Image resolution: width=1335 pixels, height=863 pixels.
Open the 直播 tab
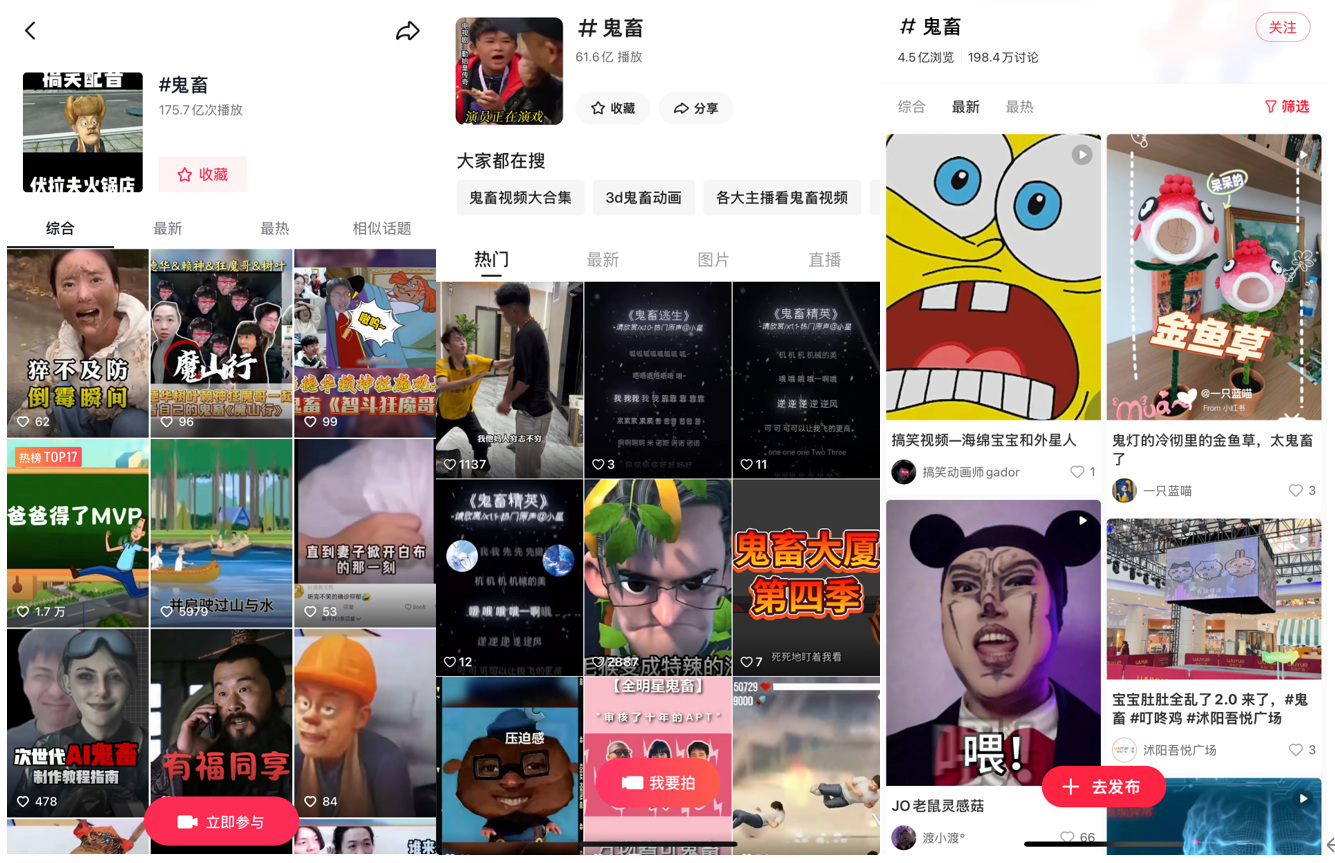point(824,260)
